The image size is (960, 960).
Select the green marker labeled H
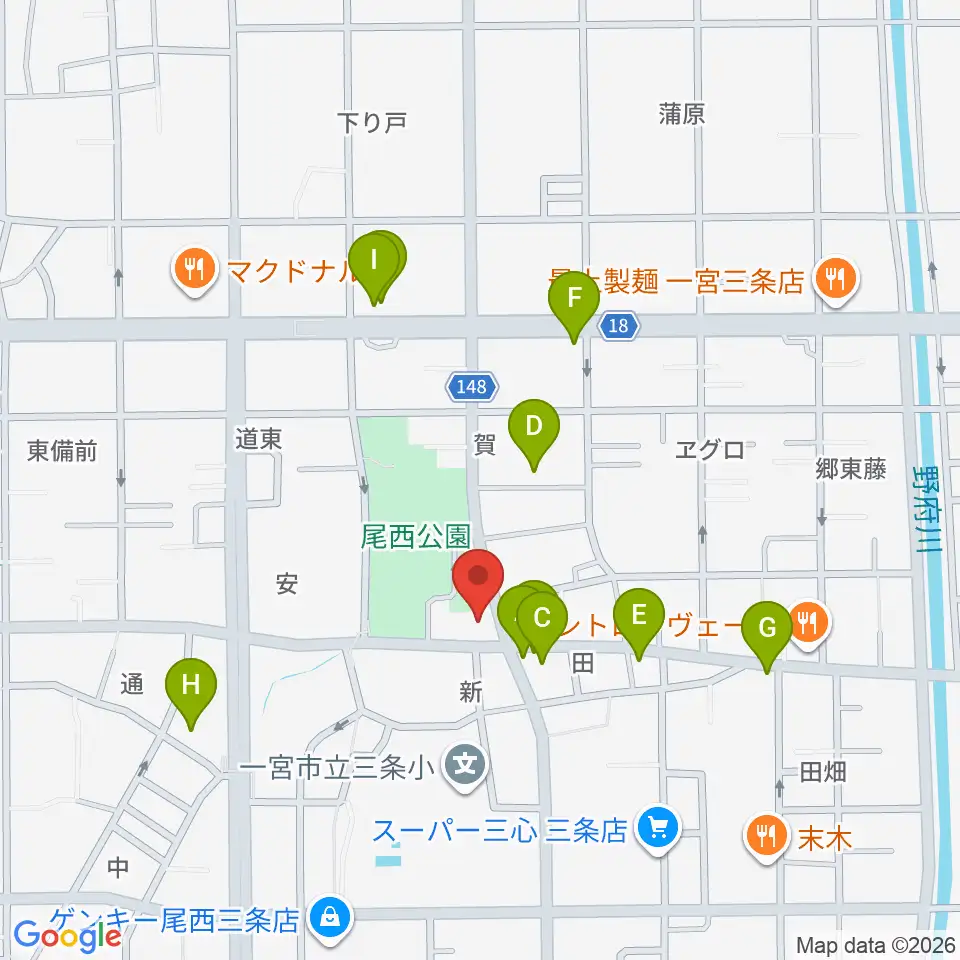(191, 692)
